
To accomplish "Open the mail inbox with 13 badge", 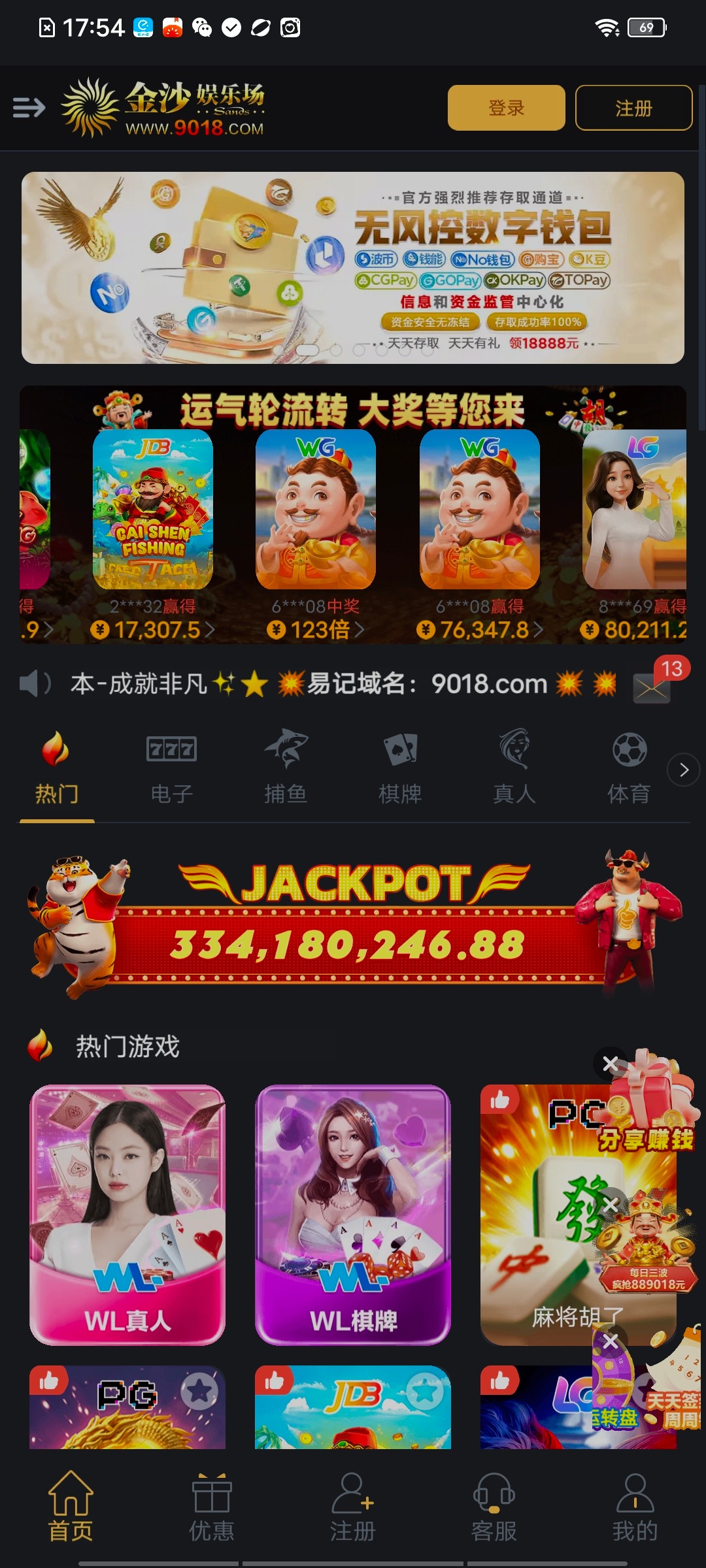I will click(652, 687).
